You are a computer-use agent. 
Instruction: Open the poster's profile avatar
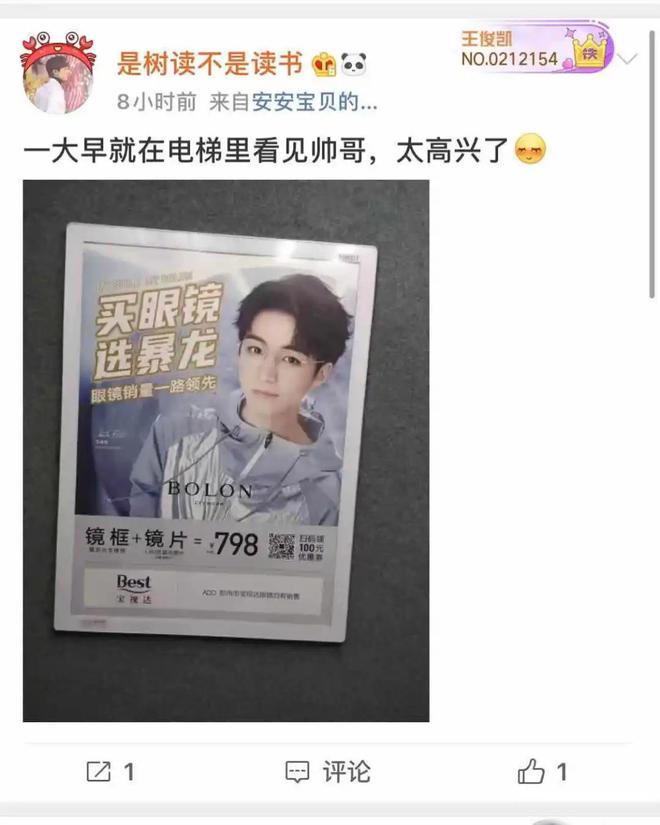tap(56, 74)
